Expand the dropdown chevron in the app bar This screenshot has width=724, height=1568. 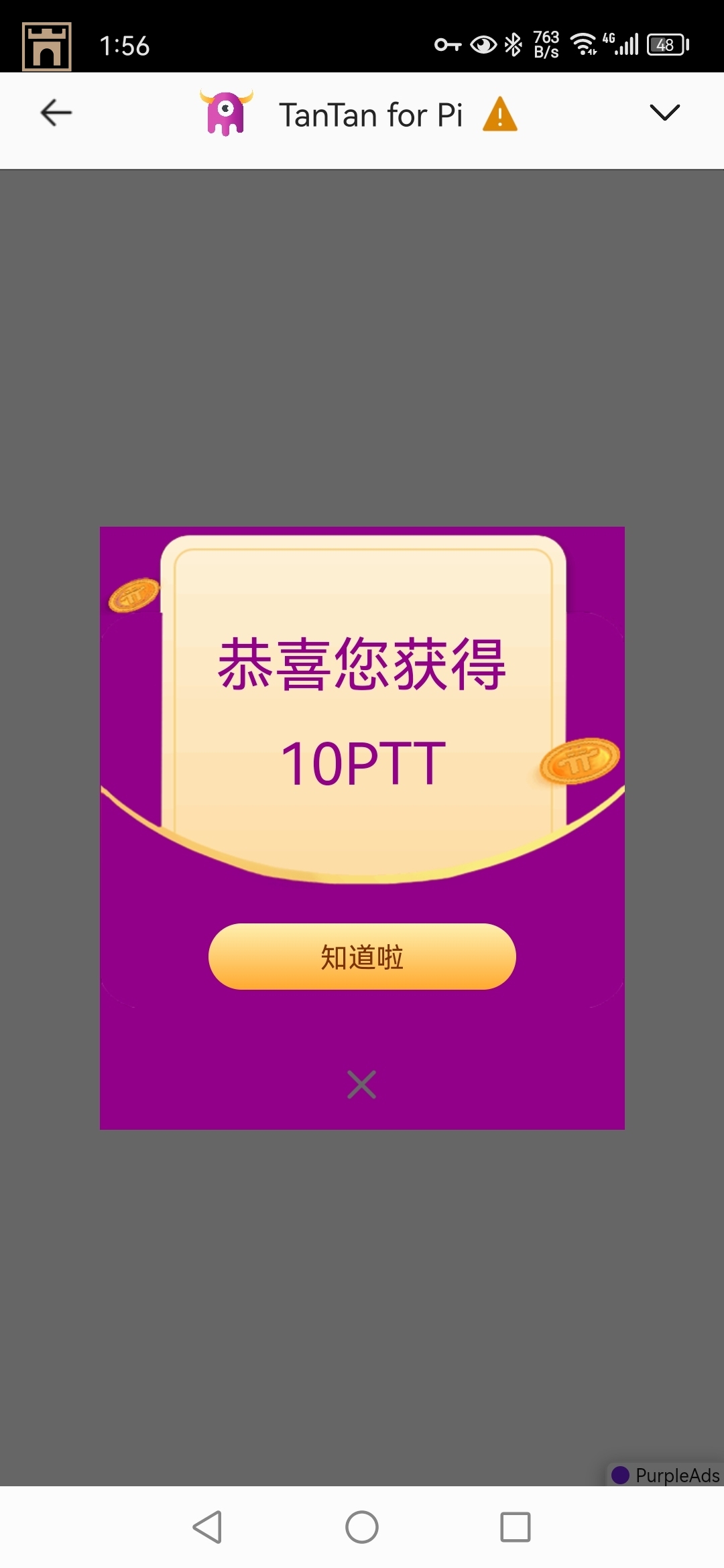[664, 113]
